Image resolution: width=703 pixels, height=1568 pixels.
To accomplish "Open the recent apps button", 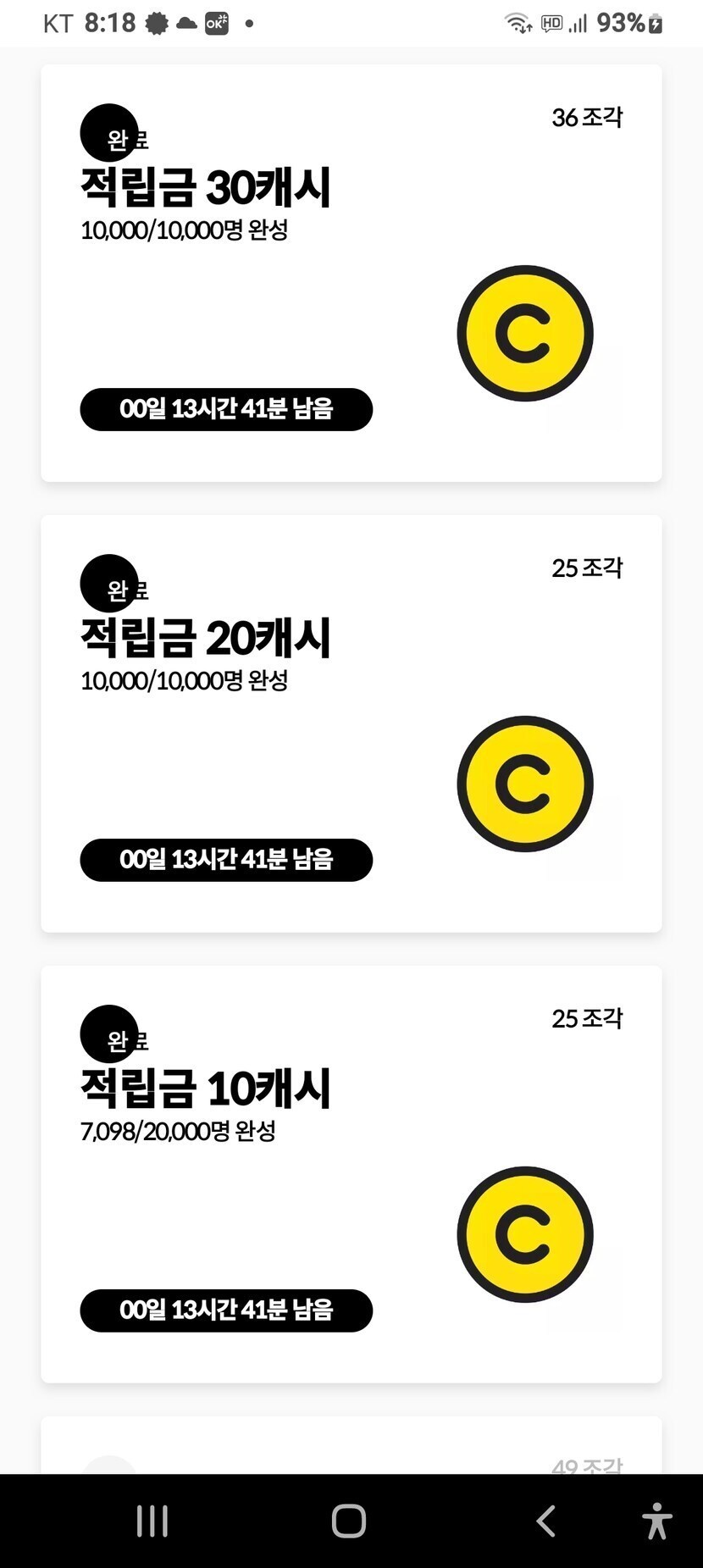I will 152,1521.
